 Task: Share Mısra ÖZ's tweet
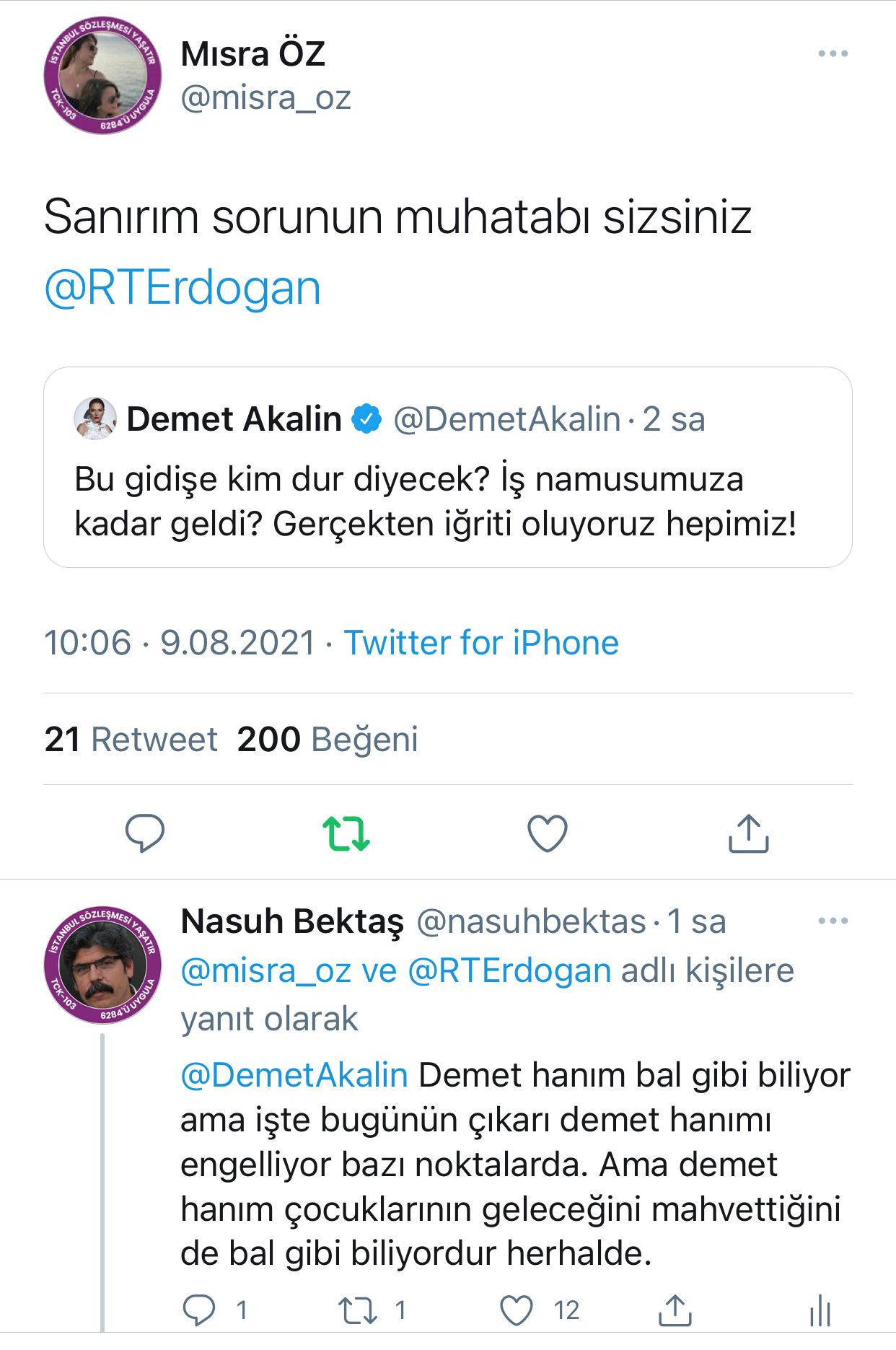[x=748, y=833]
